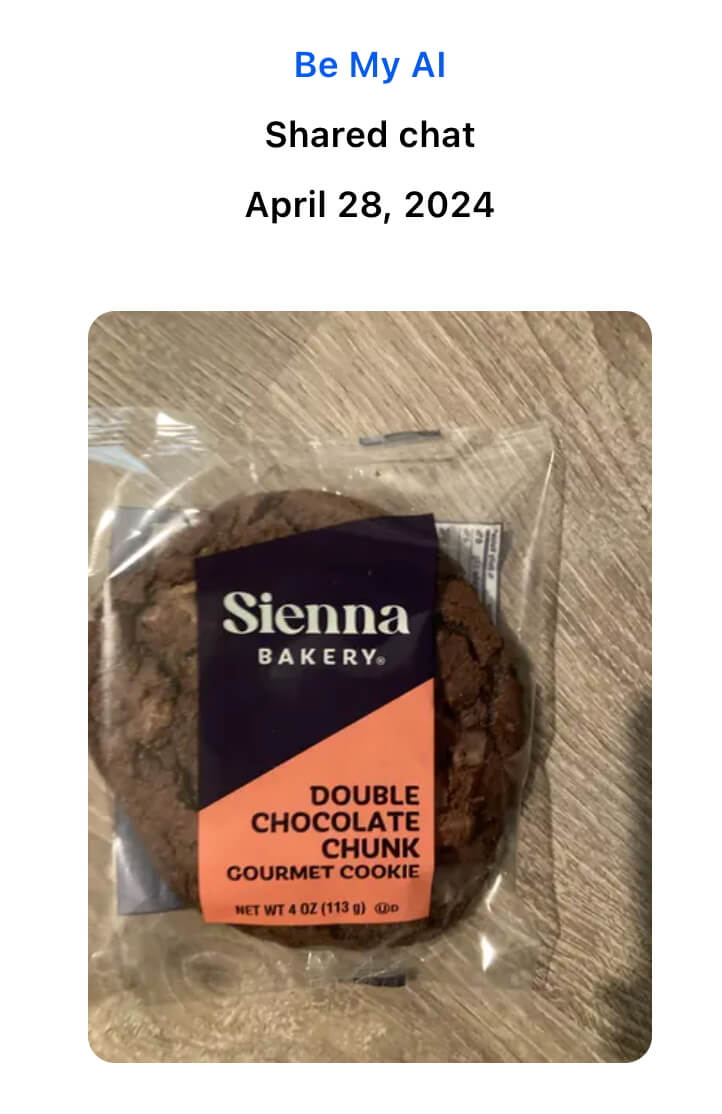The width and height of the screenshot is (722, 1114).
Task: Open the Be My AI link
Action: [x=369, y=66]
